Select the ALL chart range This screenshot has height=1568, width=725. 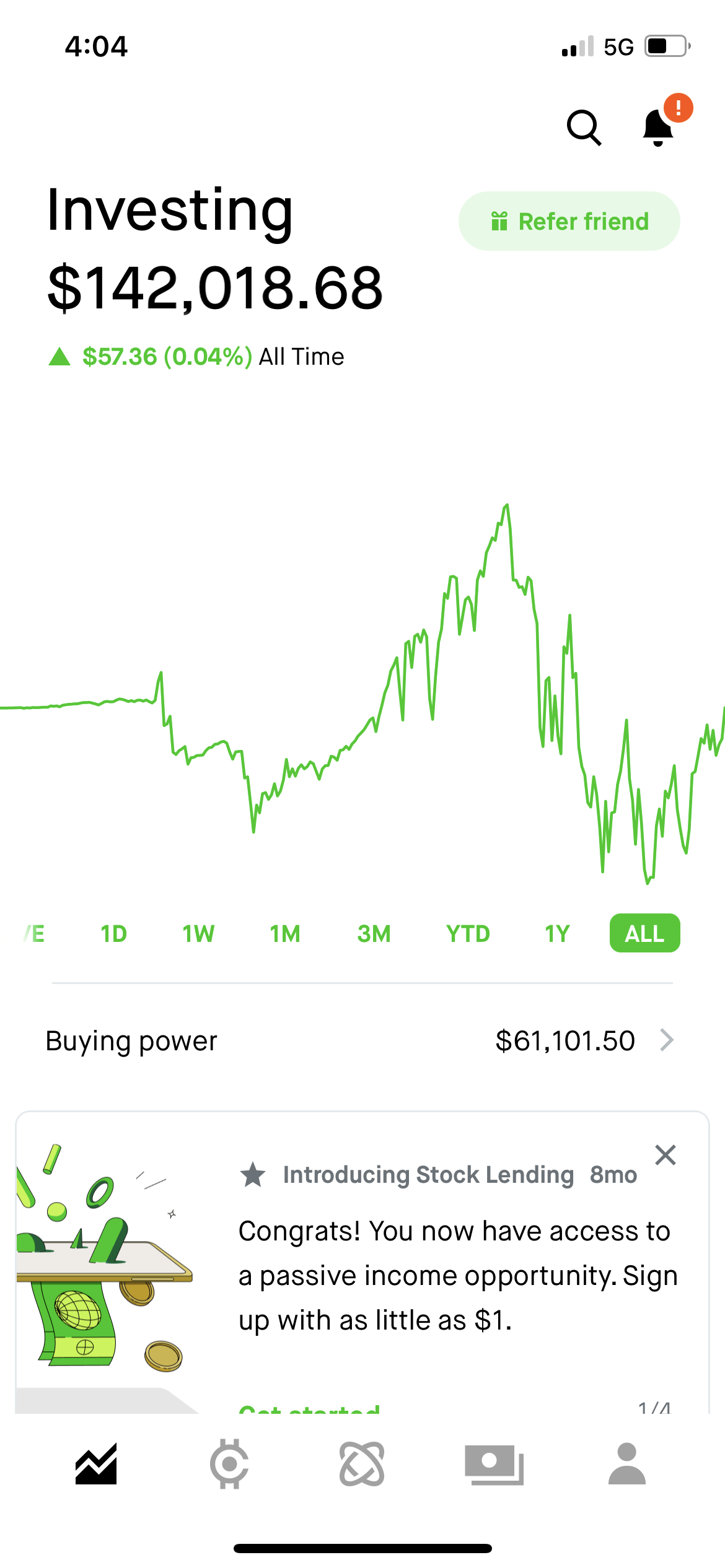644,933
